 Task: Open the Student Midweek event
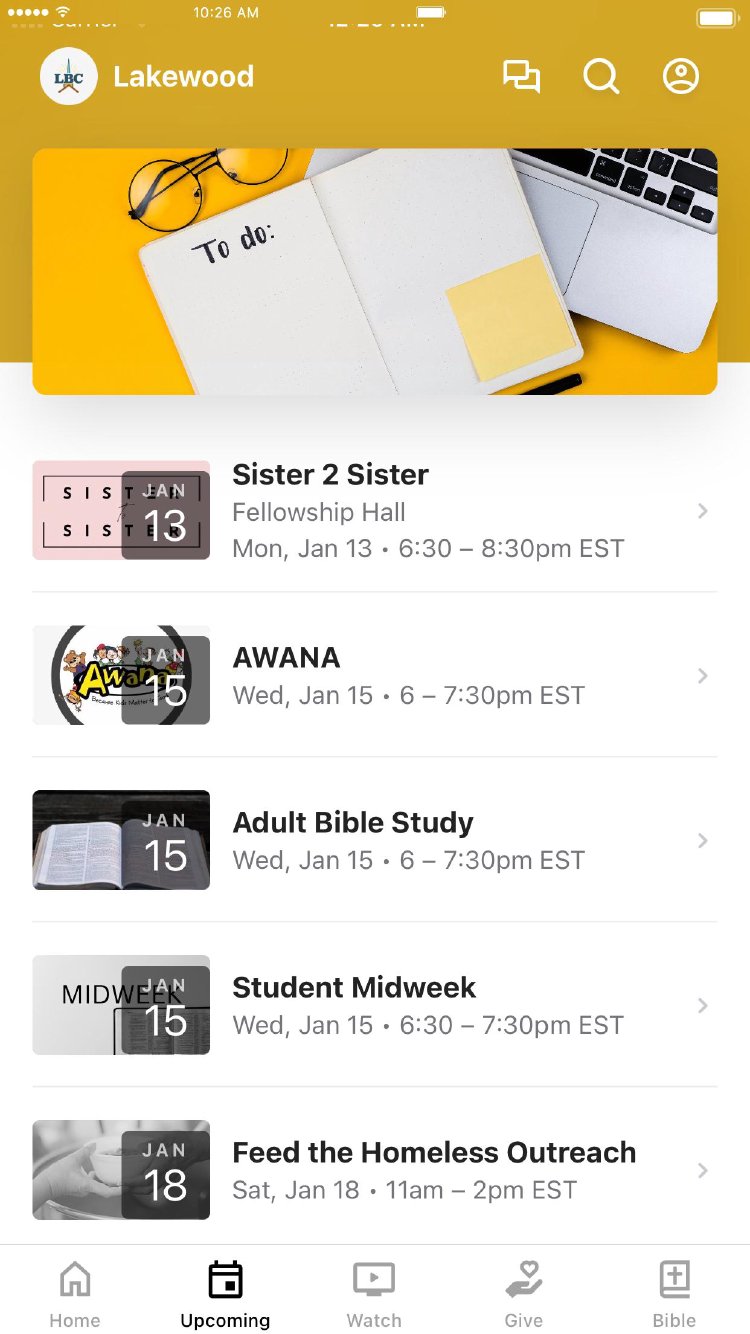375,1006
